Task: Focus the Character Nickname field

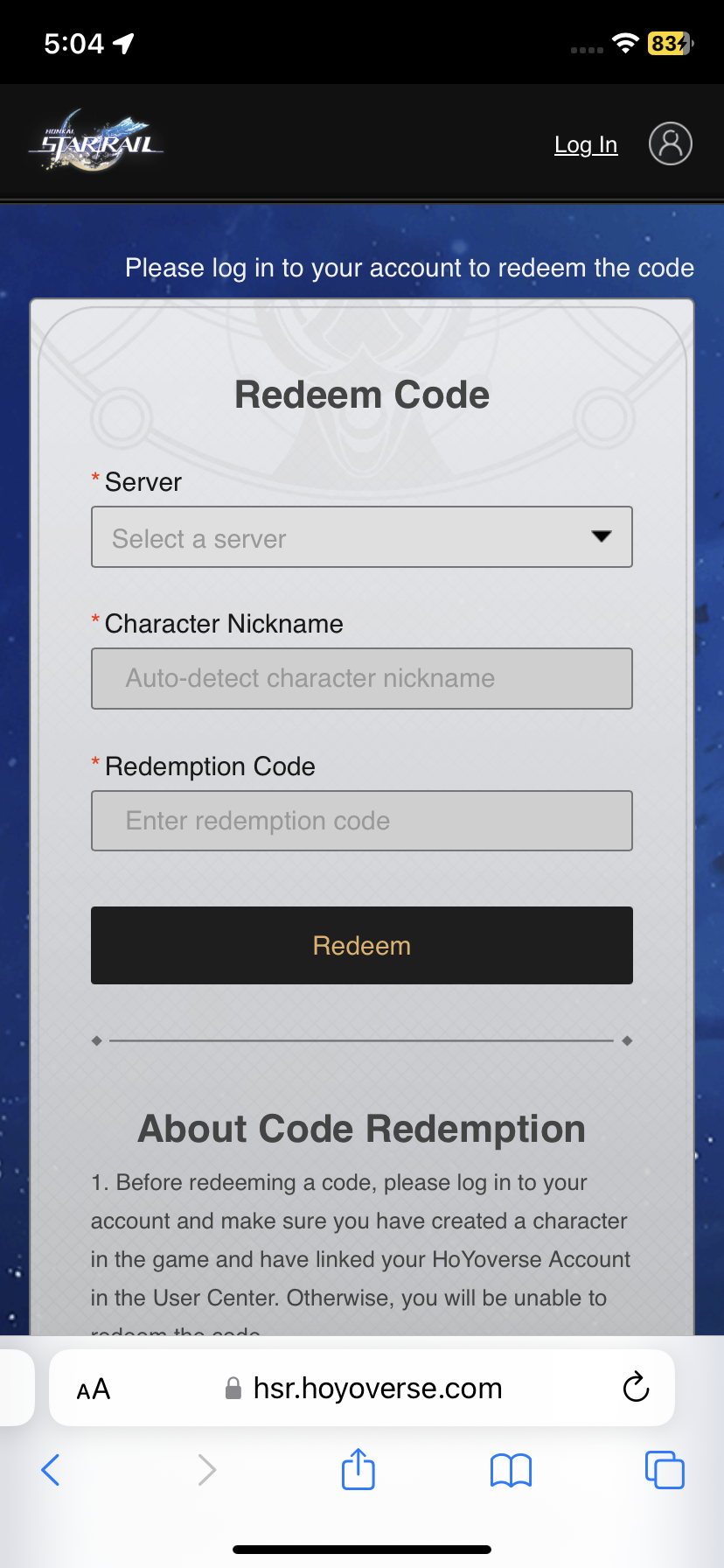Action: [x=362, y=678]
